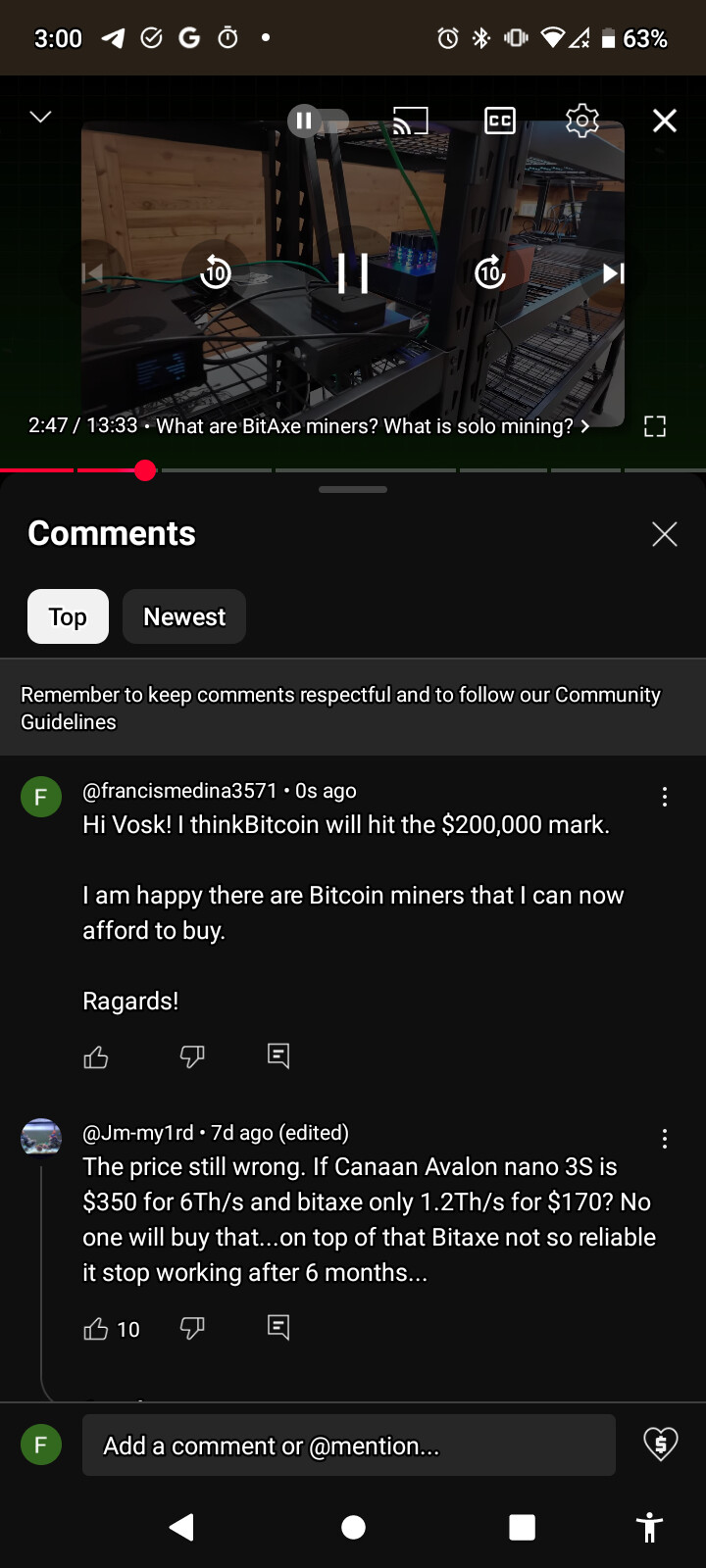Rewind the video 10 seconds
The image size is (706, 1568).
point(216,272)
